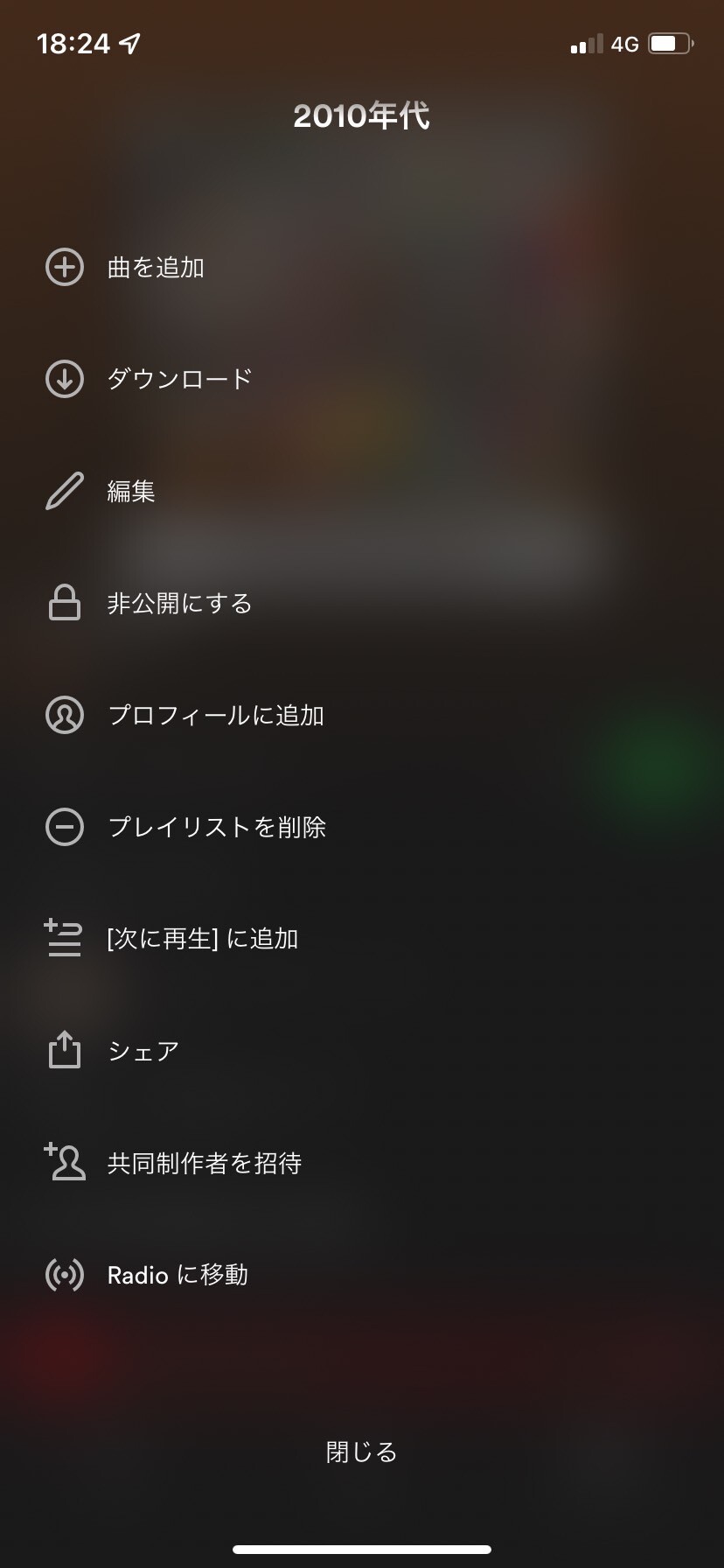This screenshot has width=724, height=1568.
Task: Tap the plus-circle icon to add songs
Action: (x=63, y=268)
